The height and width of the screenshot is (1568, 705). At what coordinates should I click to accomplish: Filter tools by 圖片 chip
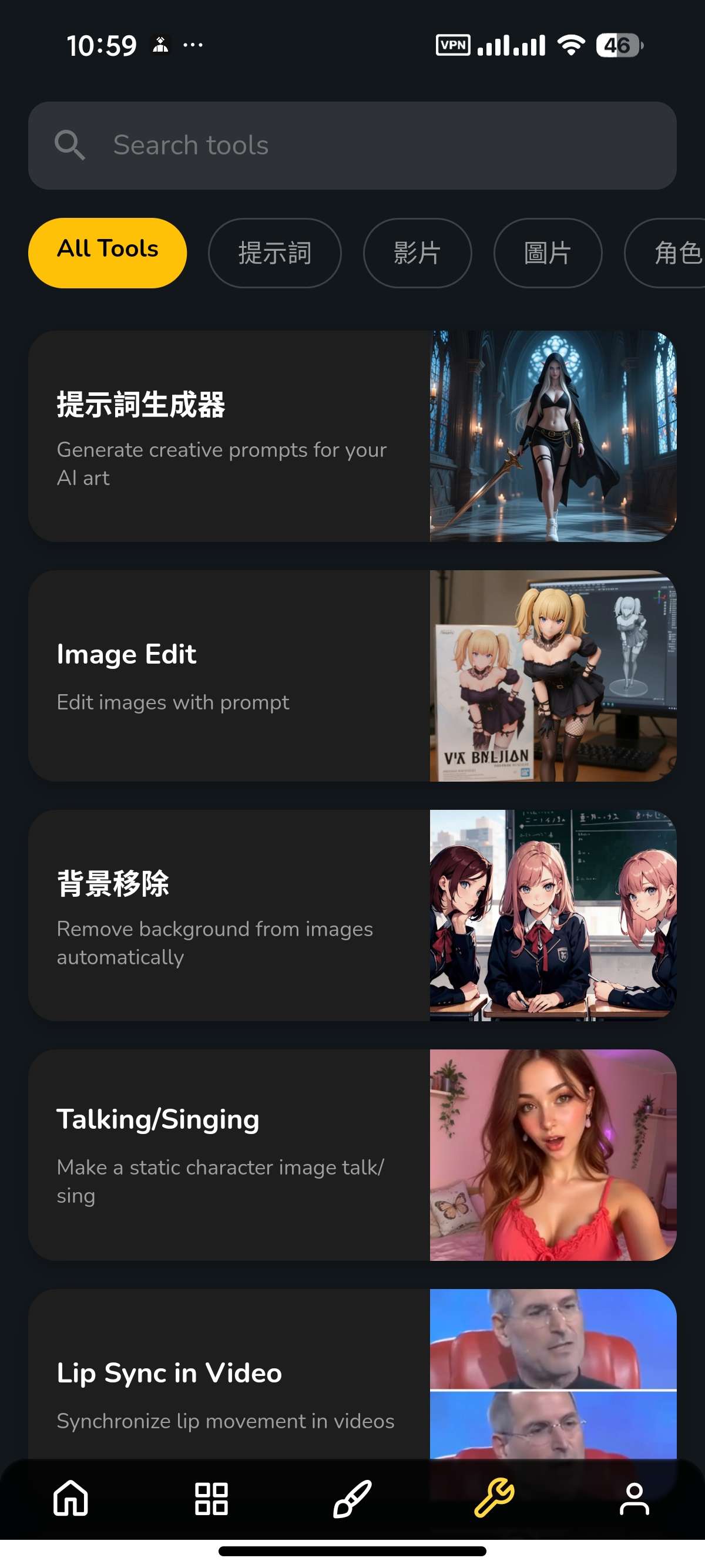548,253
